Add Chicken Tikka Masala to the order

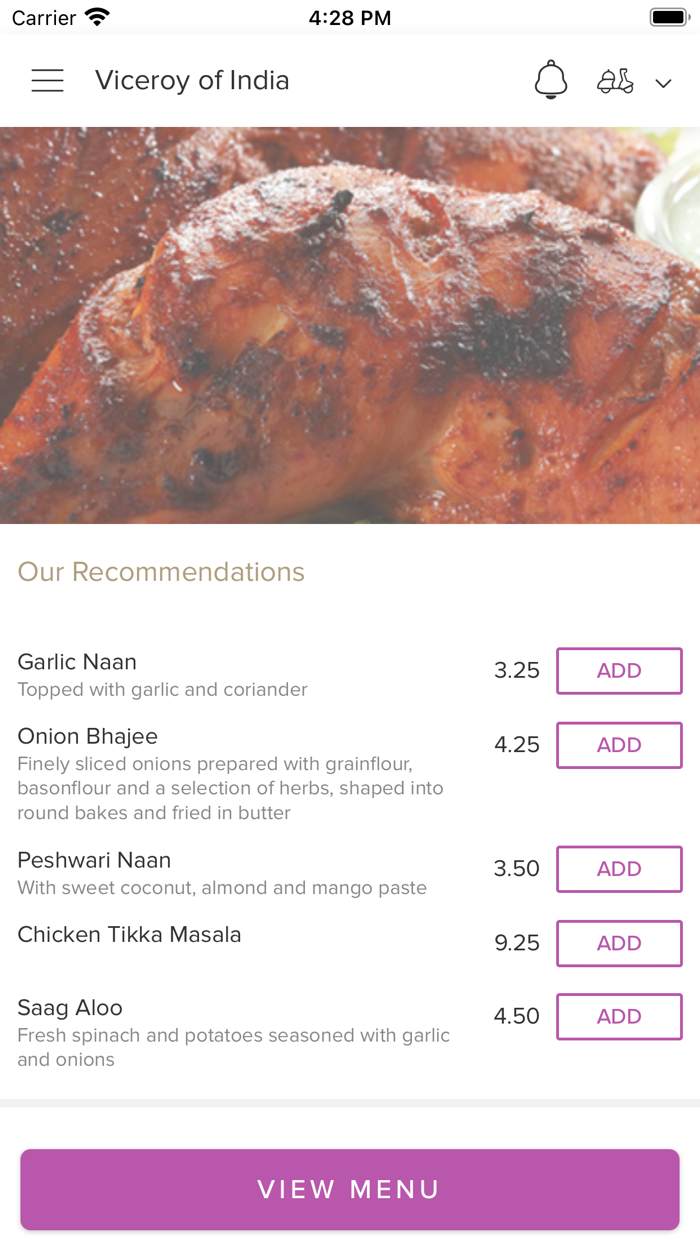click(619, 943)
